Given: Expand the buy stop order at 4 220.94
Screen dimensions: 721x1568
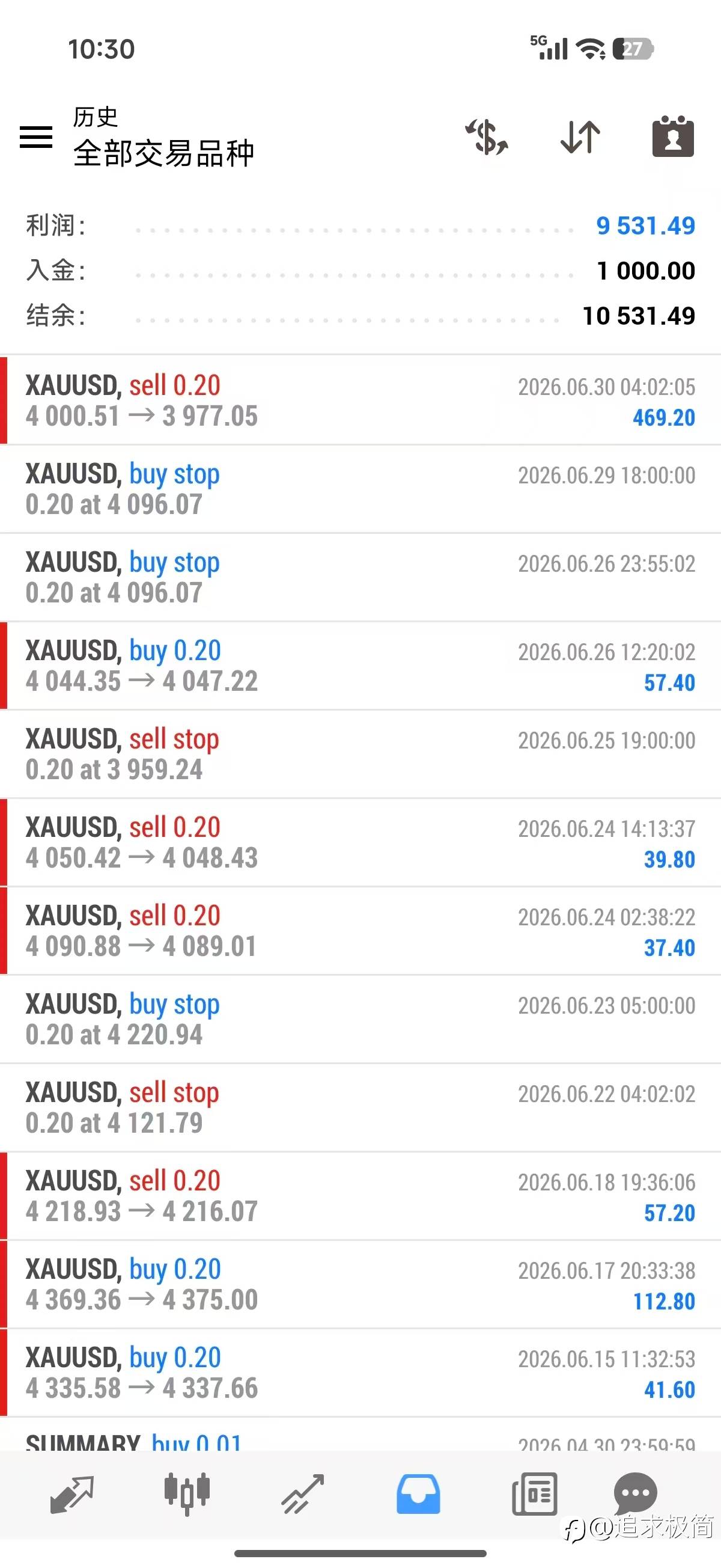Looking at the screenshot, I should point(360,1019).
